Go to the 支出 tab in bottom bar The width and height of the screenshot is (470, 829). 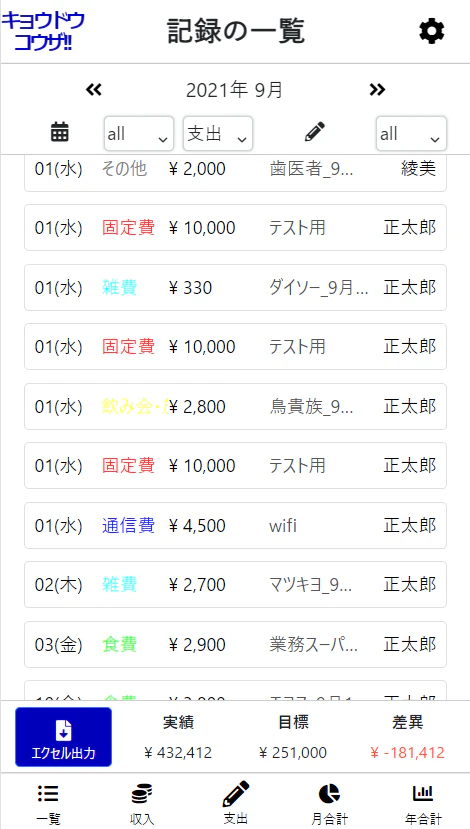pos(235,803)
